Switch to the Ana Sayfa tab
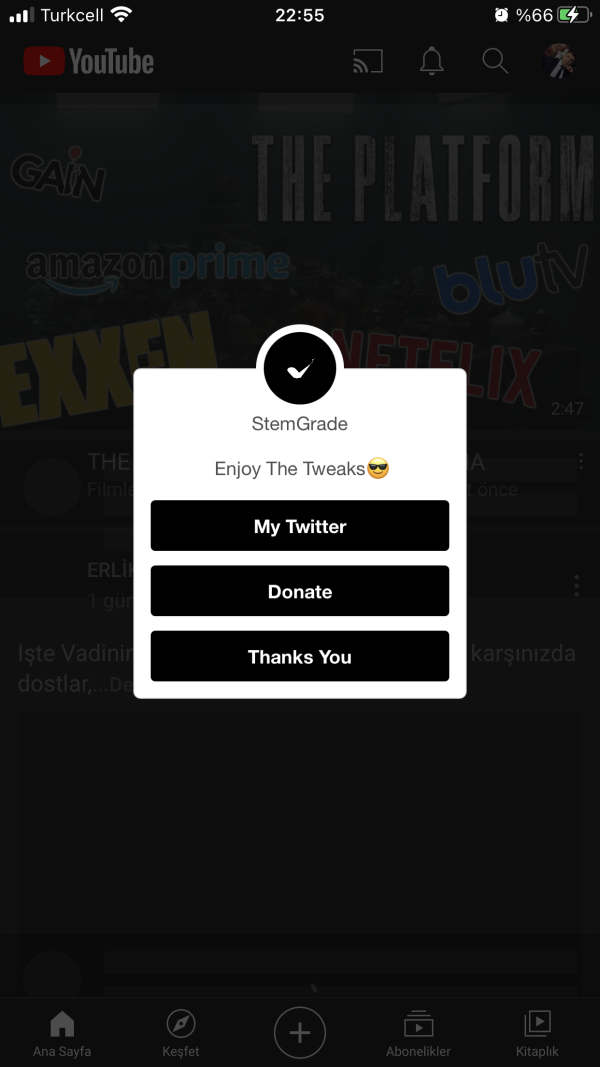This screenshot has height=1067, width=600. click(62, 1033)
